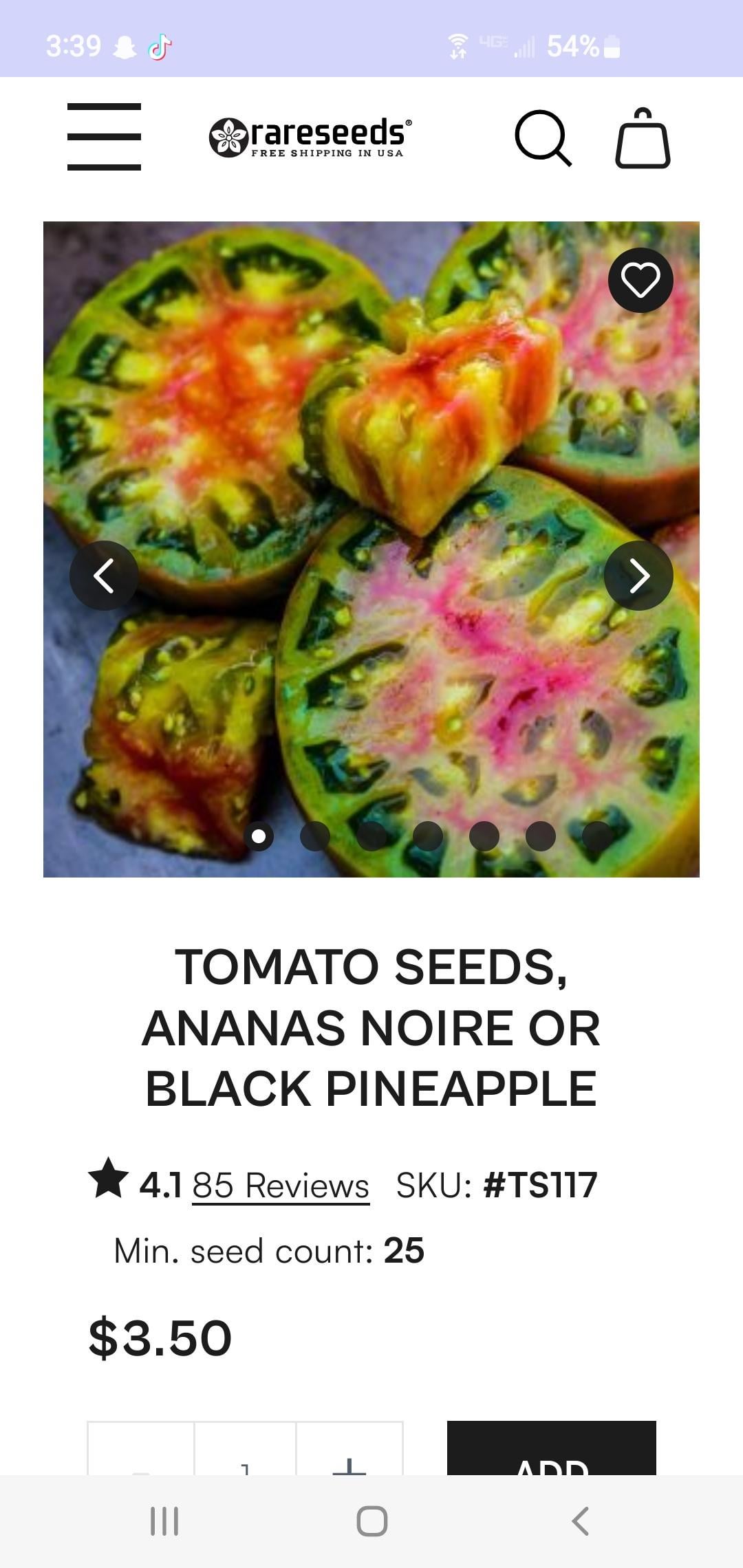Go to the phone home screen
The image size is (743, 1568).
tap(371, 1521)
